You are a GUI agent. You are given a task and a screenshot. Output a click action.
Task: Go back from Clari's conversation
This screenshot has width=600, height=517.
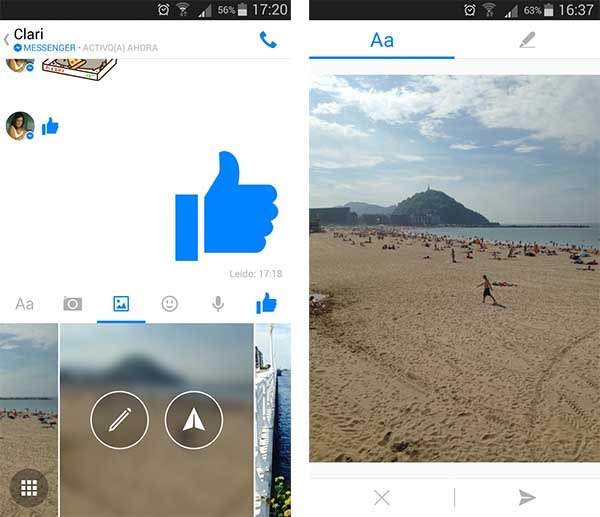coord(7,40)
